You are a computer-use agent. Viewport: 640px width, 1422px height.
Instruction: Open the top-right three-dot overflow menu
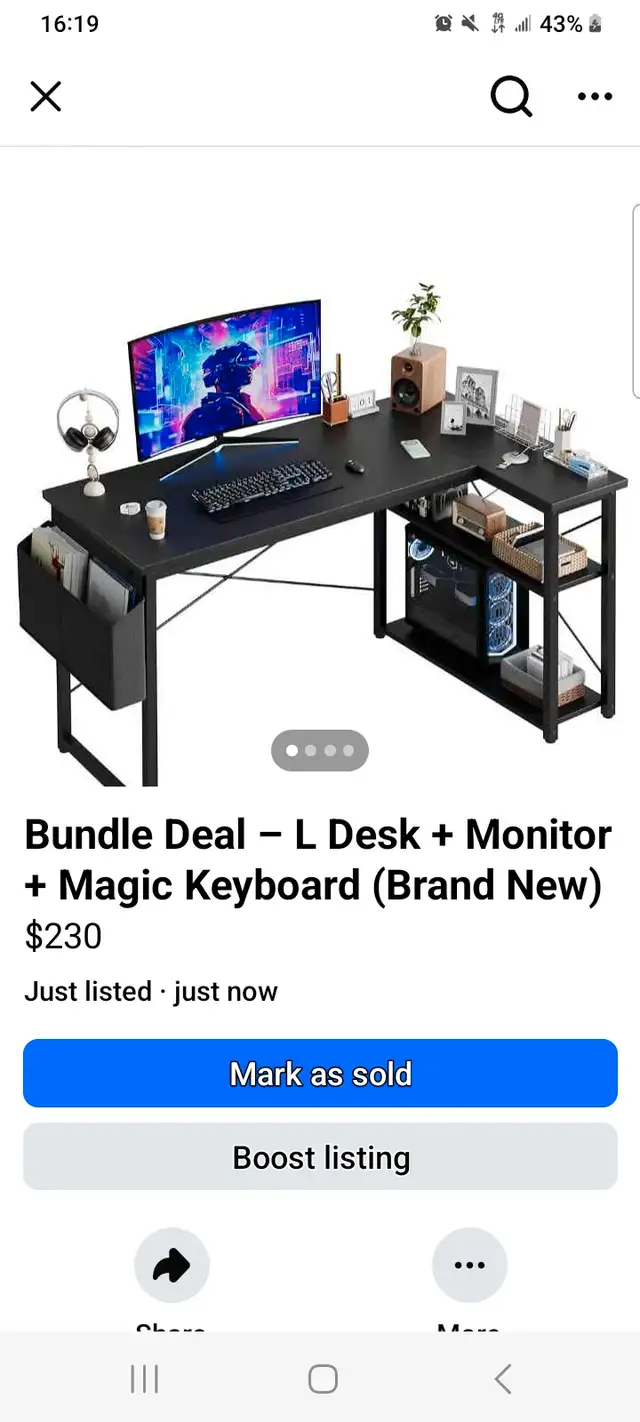(595, 97)
